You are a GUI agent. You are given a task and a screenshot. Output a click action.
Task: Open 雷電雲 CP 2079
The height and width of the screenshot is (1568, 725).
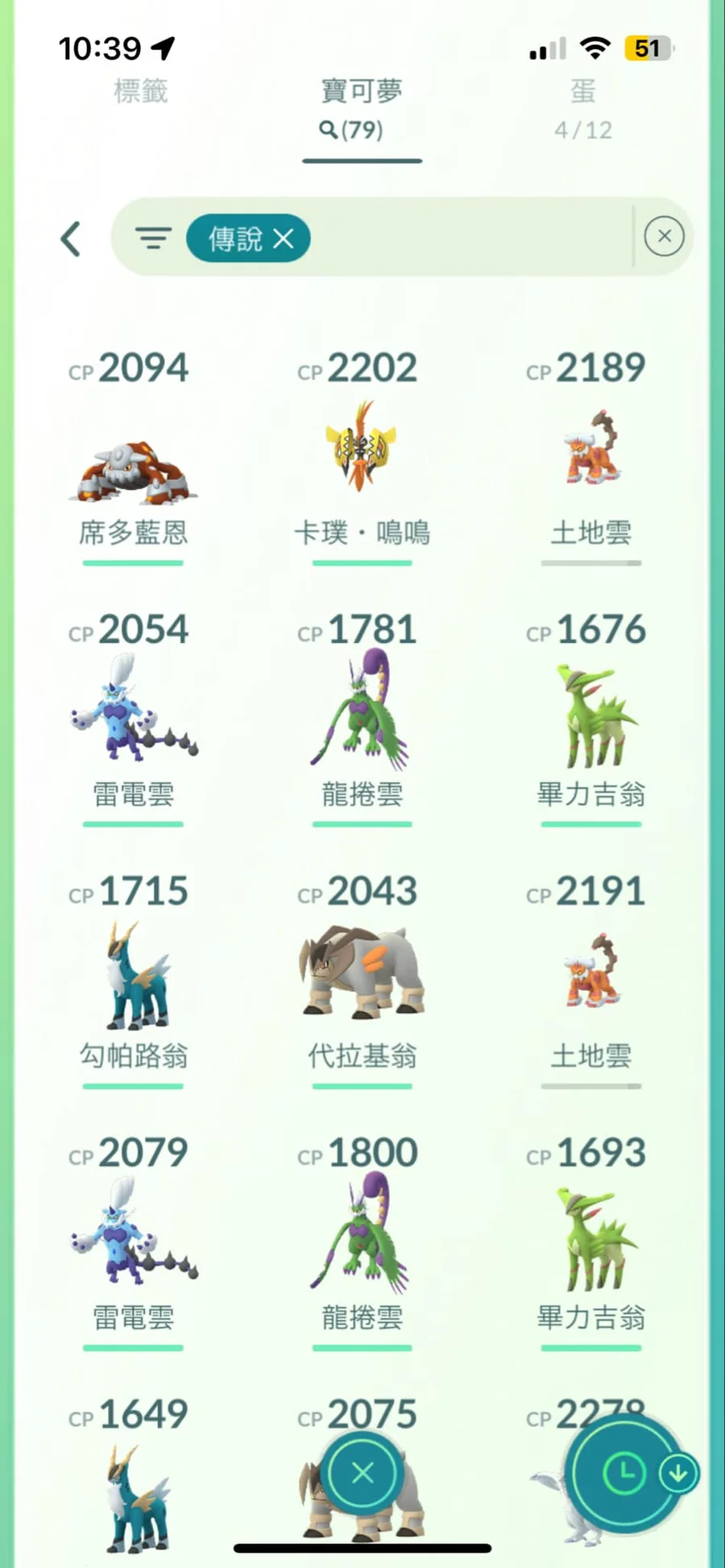[134, 1233]
